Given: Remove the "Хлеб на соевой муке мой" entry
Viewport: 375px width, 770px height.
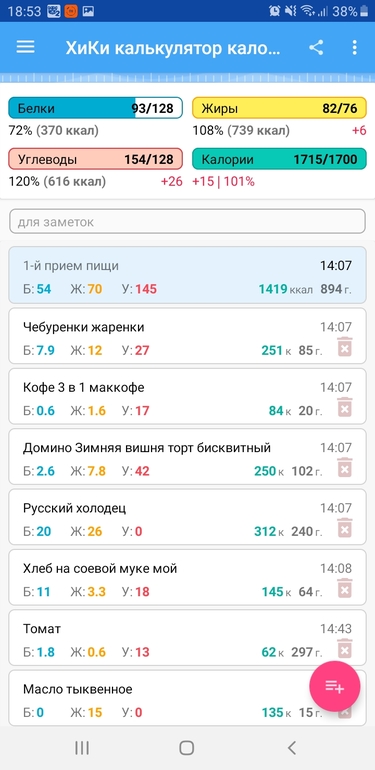Looking at the screenshot, I should coord(345,588).
